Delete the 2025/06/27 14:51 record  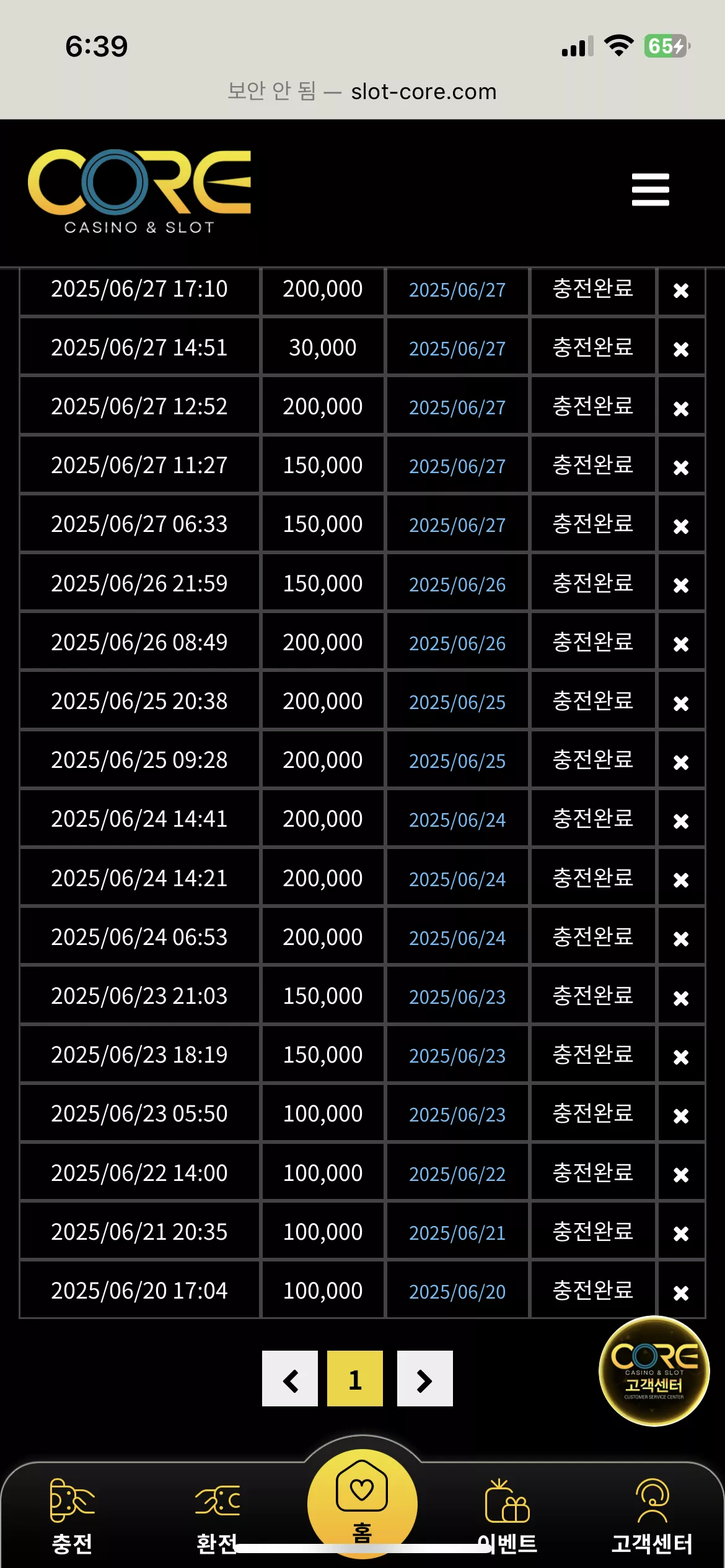point(681,349)
